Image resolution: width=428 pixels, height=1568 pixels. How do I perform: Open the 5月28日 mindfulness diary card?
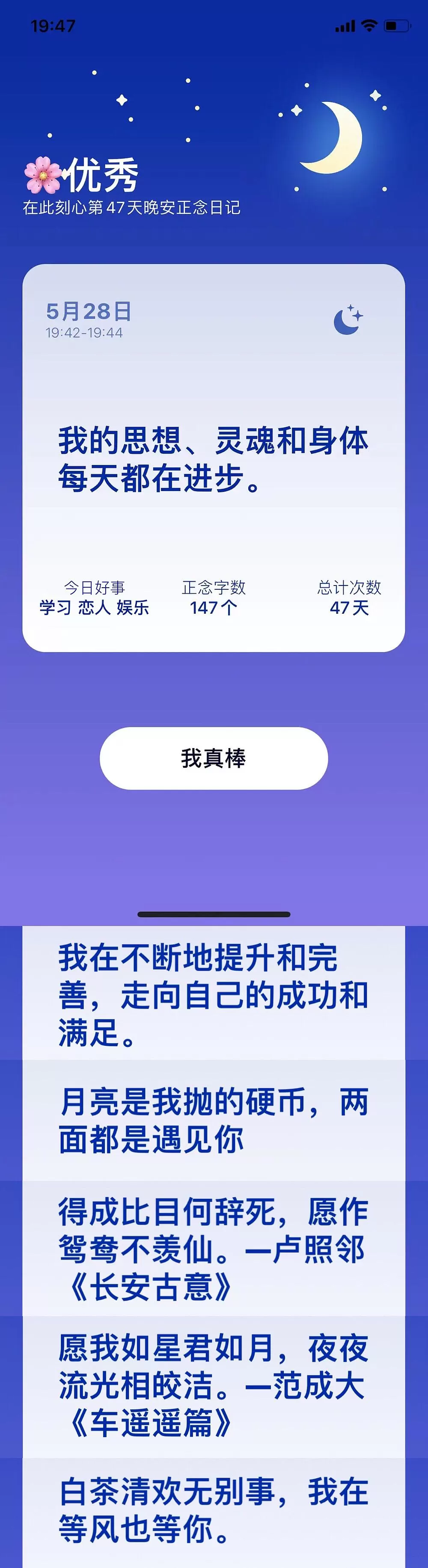(214, 458)
